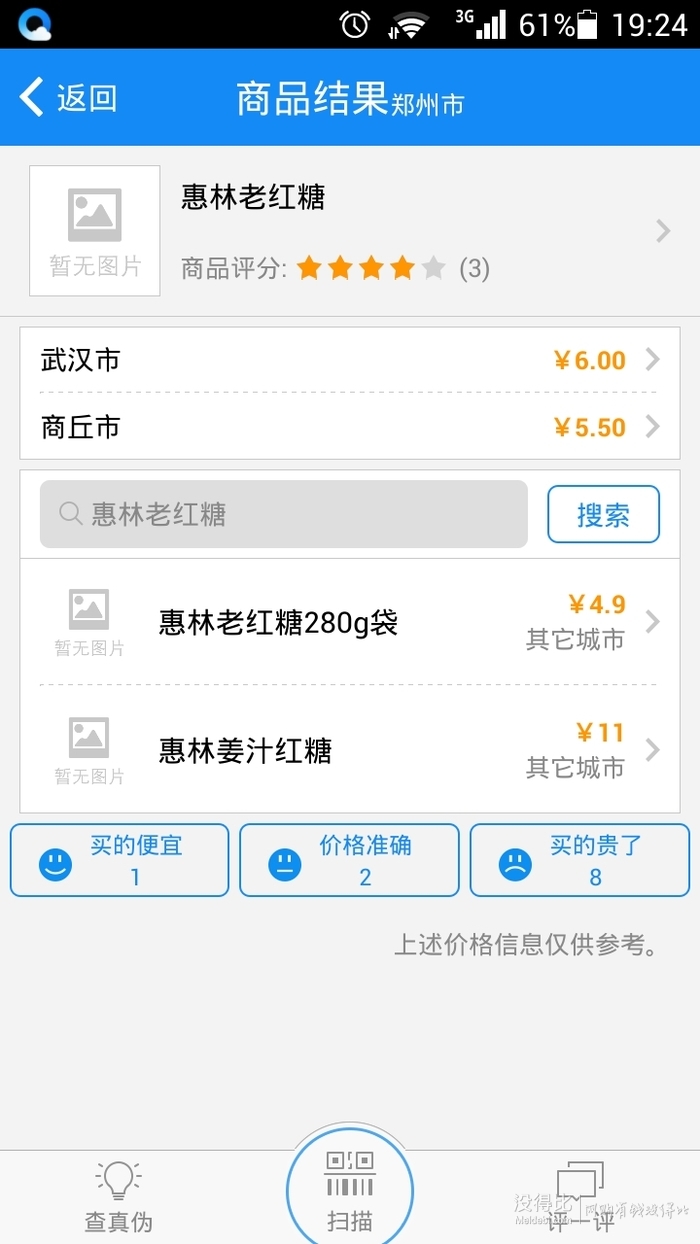Viewport: 700px width, 1244px height.
Task: Vote 买的贵了
Action: tap(580, 860)
